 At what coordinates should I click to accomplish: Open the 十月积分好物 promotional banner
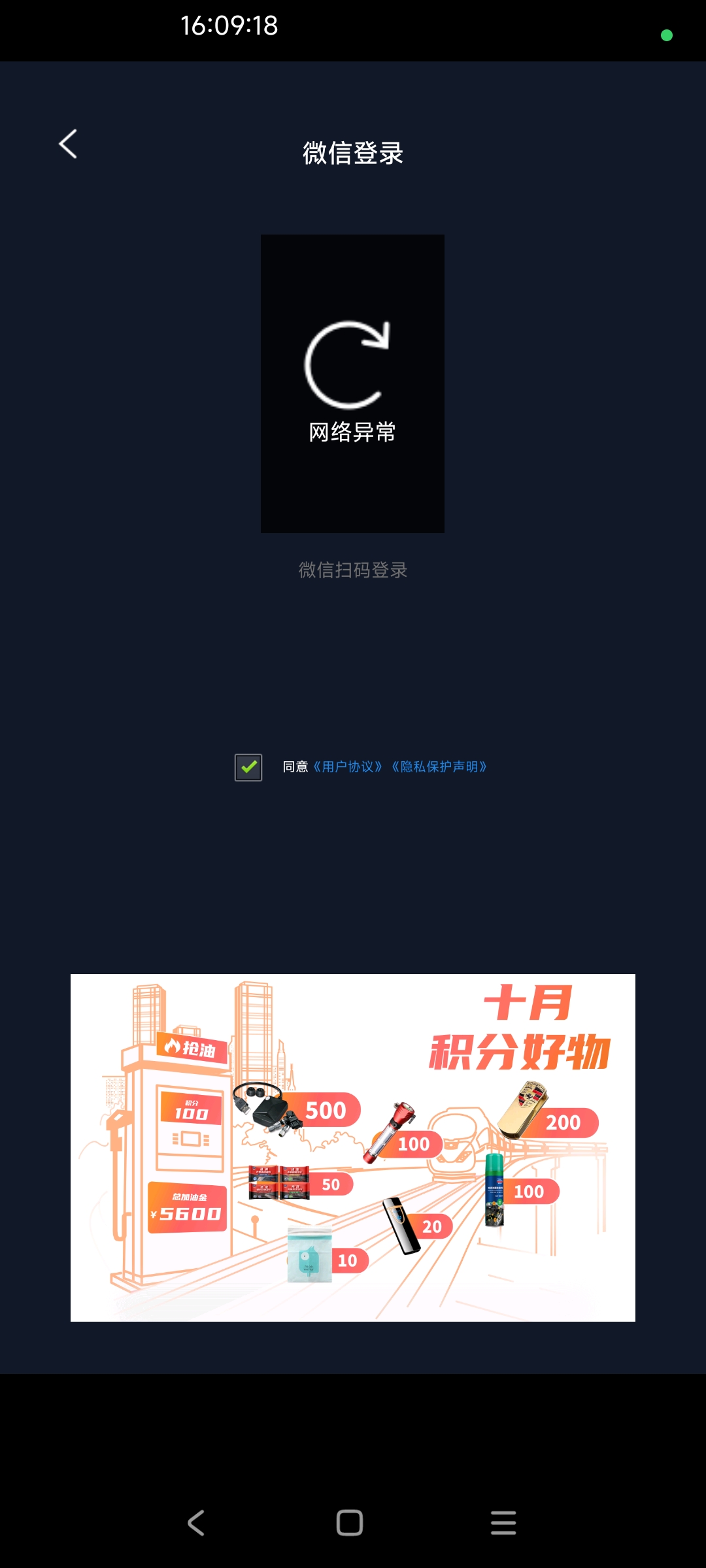tap(353, 1148)
